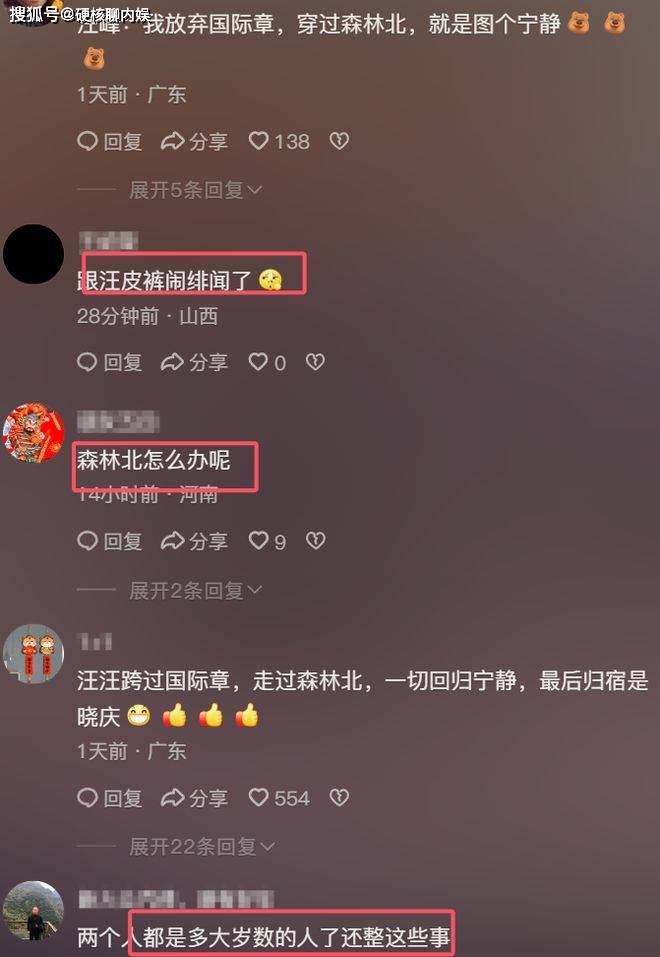Expand the 5 replies thread
This screenshot has width=660, height=957.
pyautogui.click(x=195, y=189)
